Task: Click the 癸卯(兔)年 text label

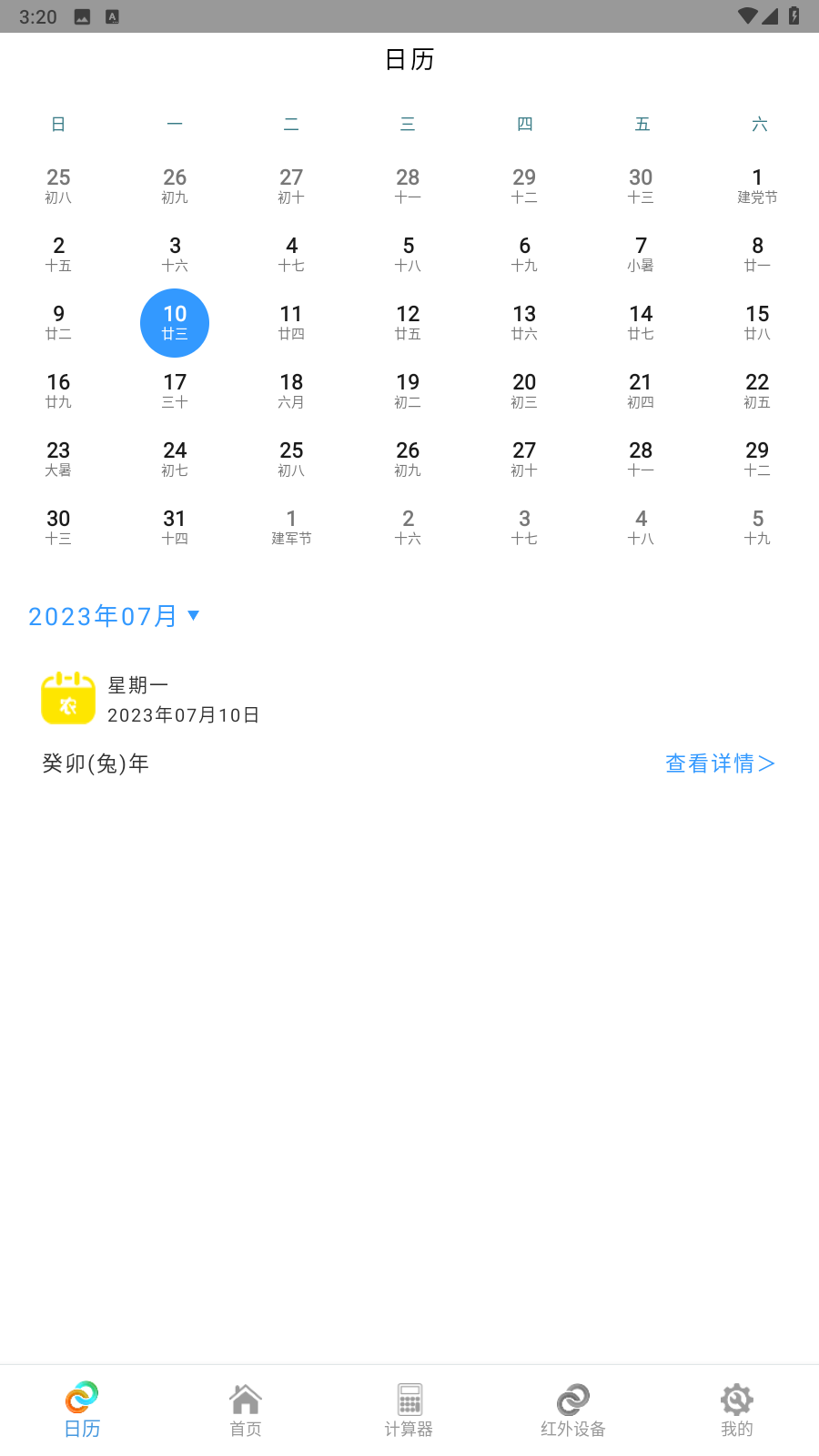Action: pyautogui.click(x=96, y=763)
